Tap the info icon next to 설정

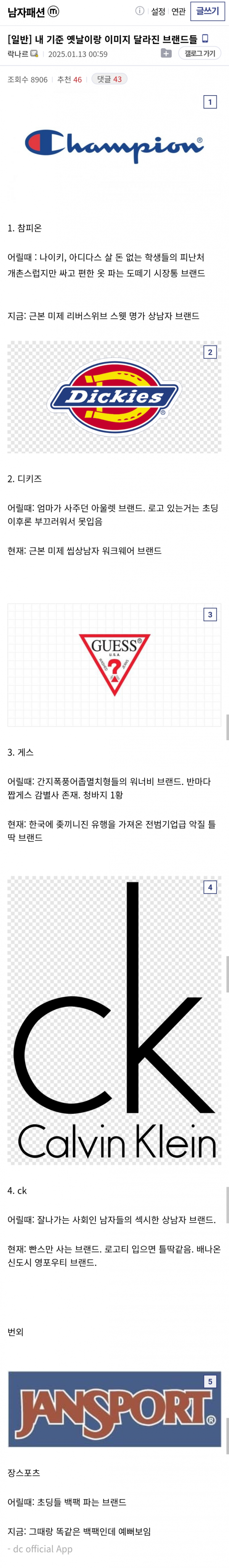click(140, 11)
